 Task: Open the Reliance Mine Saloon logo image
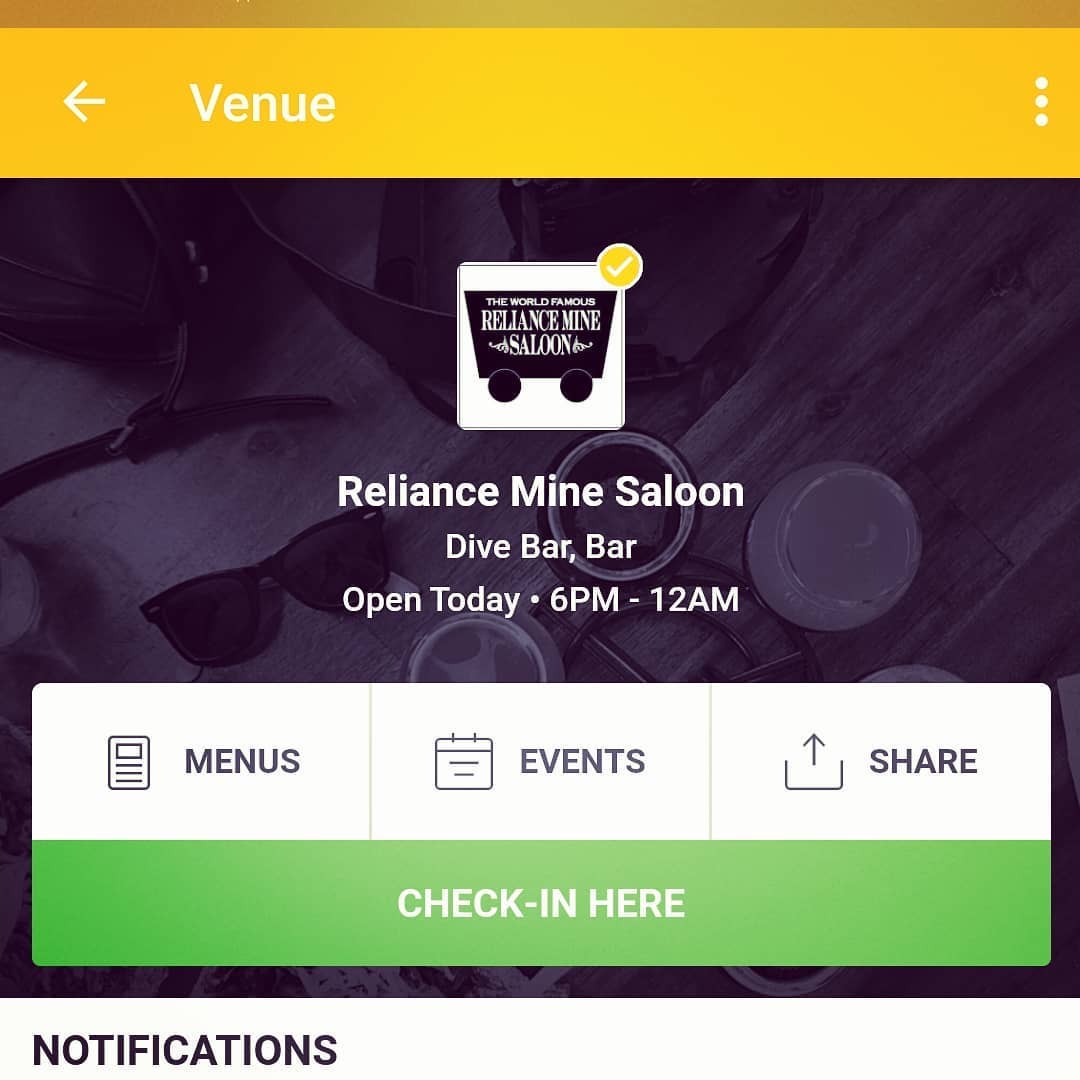click(x=541, y=346)
